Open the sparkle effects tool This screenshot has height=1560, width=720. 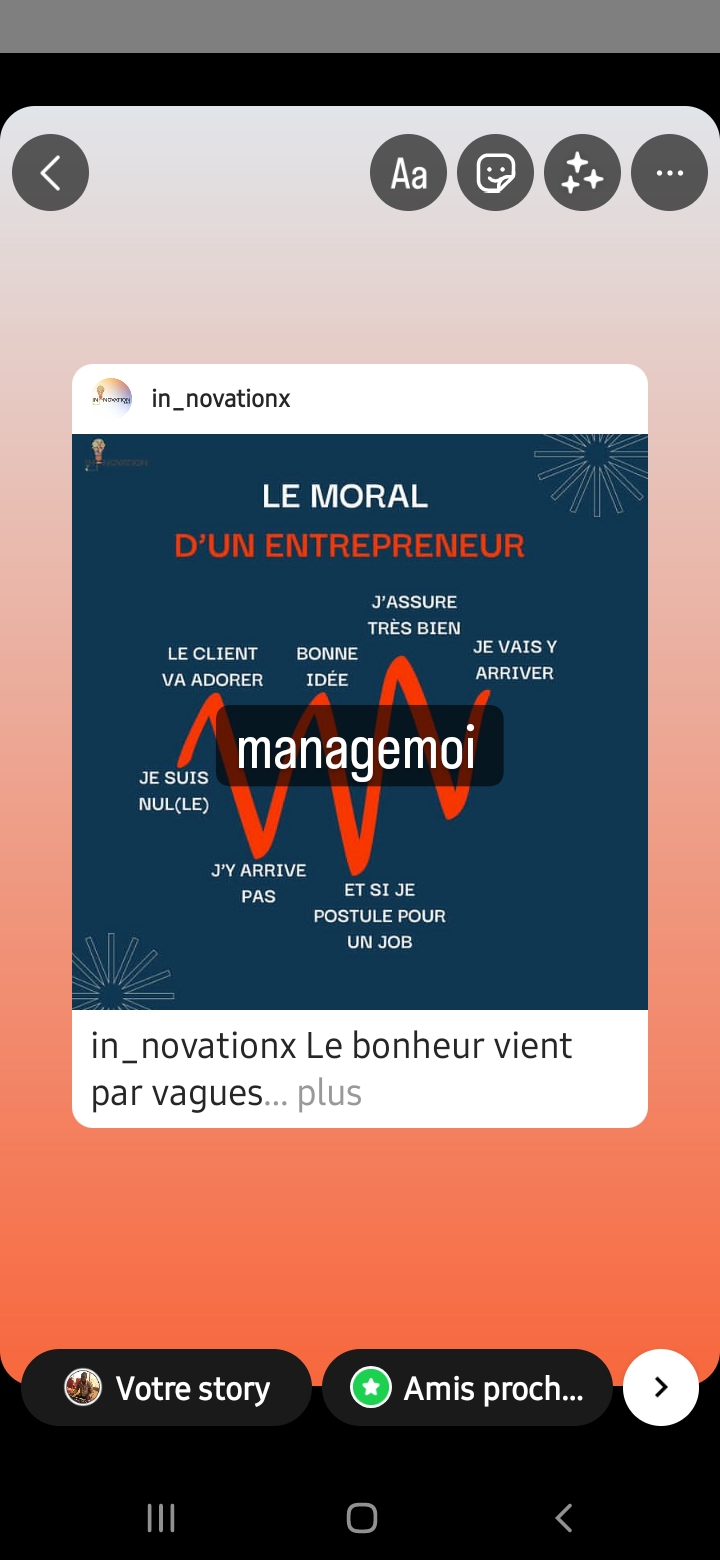pyautogui.click(x=582, y=173)
